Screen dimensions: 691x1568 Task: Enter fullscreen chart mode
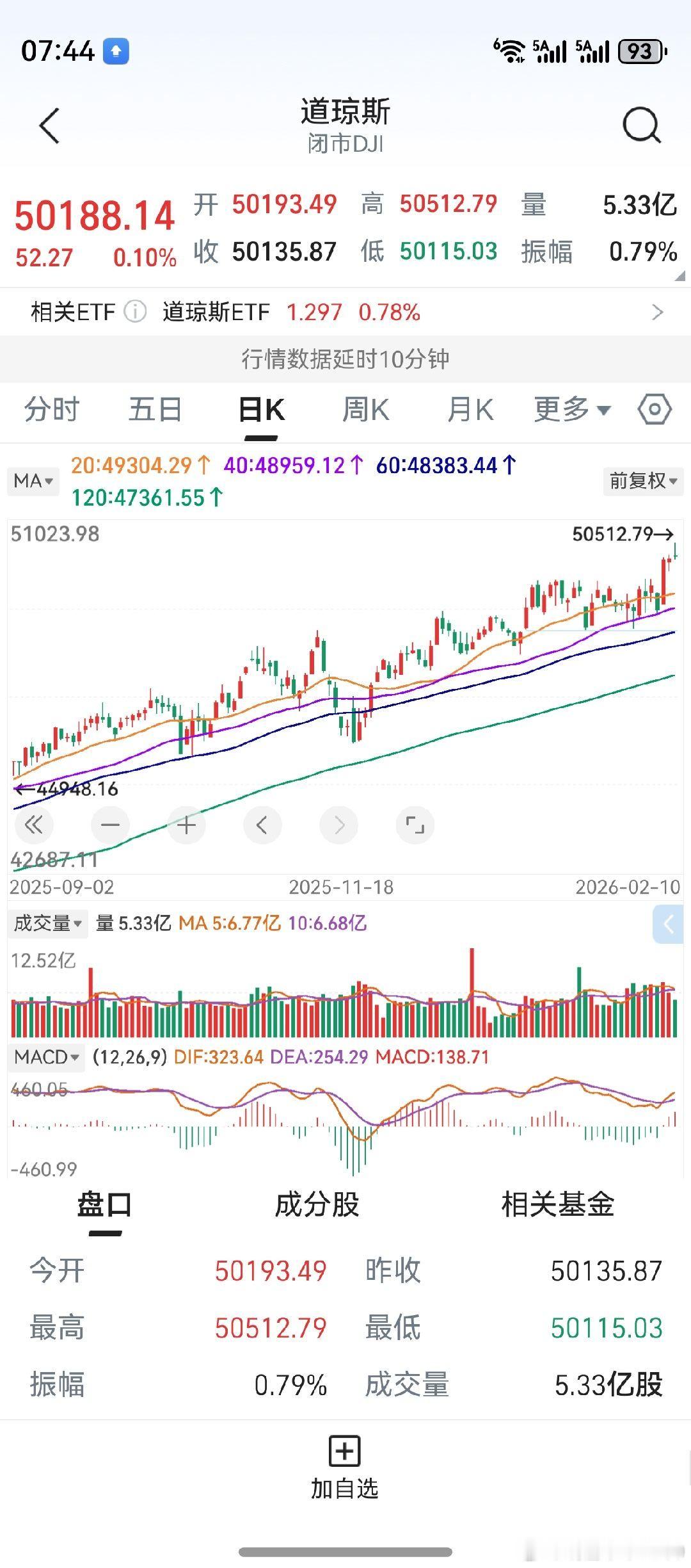(x=413, y=825)
